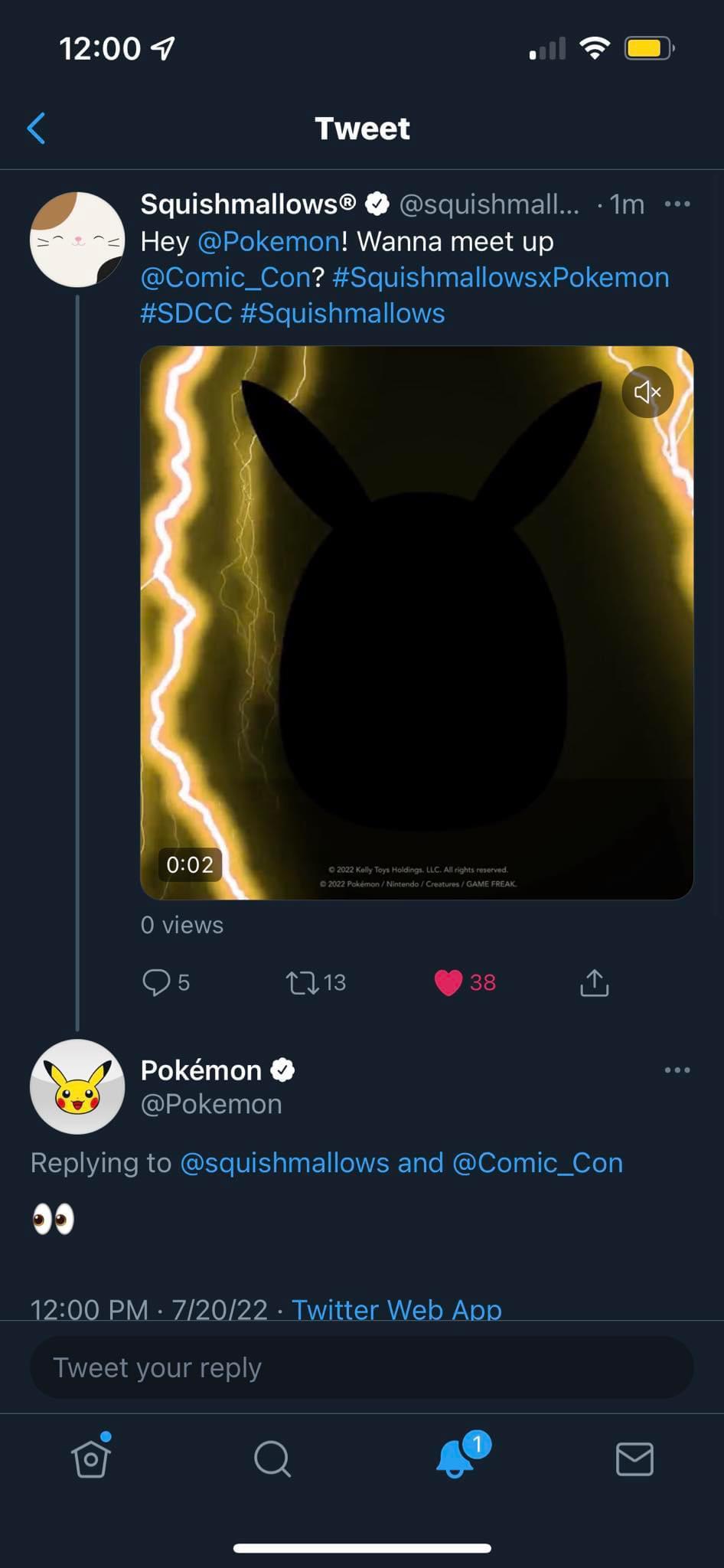Open options menu on Pokémon reply

tap(677, 1070)
